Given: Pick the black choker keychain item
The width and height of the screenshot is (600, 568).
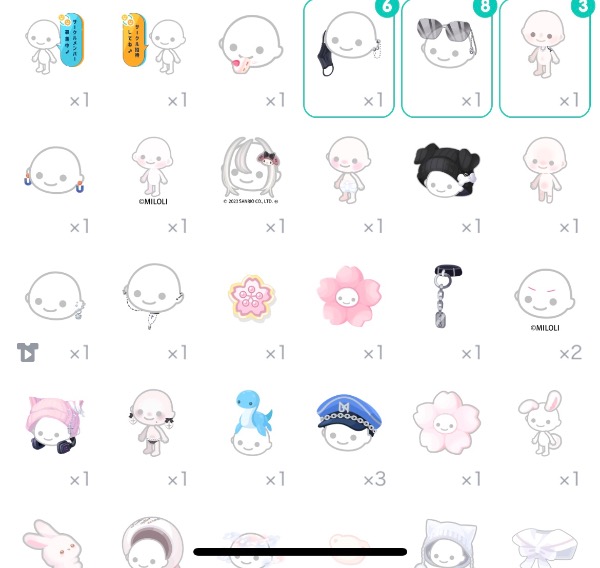Looking at the screenshot, I should click(x=446, y=297).
